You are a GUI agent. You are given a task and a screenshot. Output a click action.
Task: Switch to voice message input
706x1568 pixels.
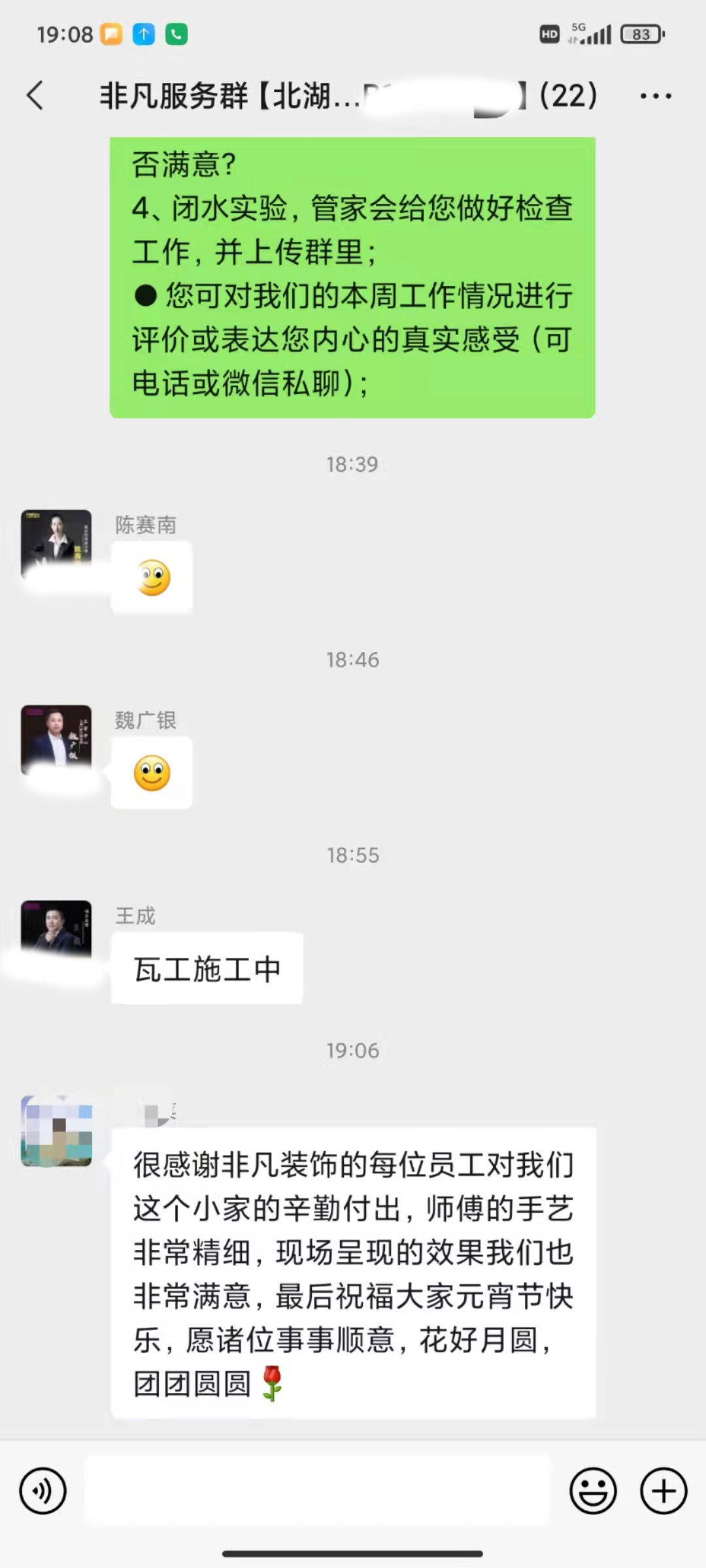point(43,1492)
